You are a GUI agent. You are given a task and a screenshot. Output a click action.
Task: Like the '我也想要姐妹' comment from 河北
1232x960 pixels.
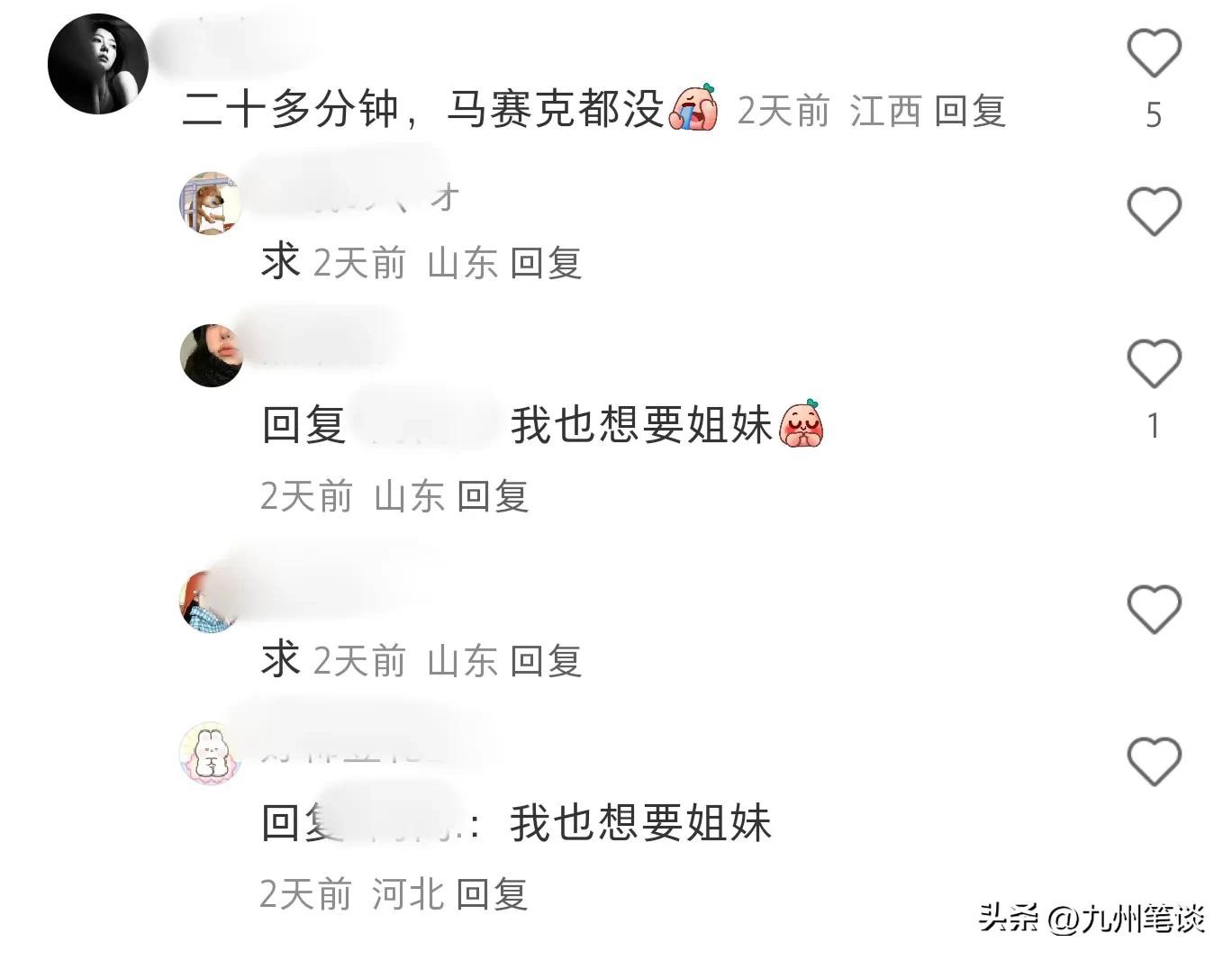(x=1154, y=762)
